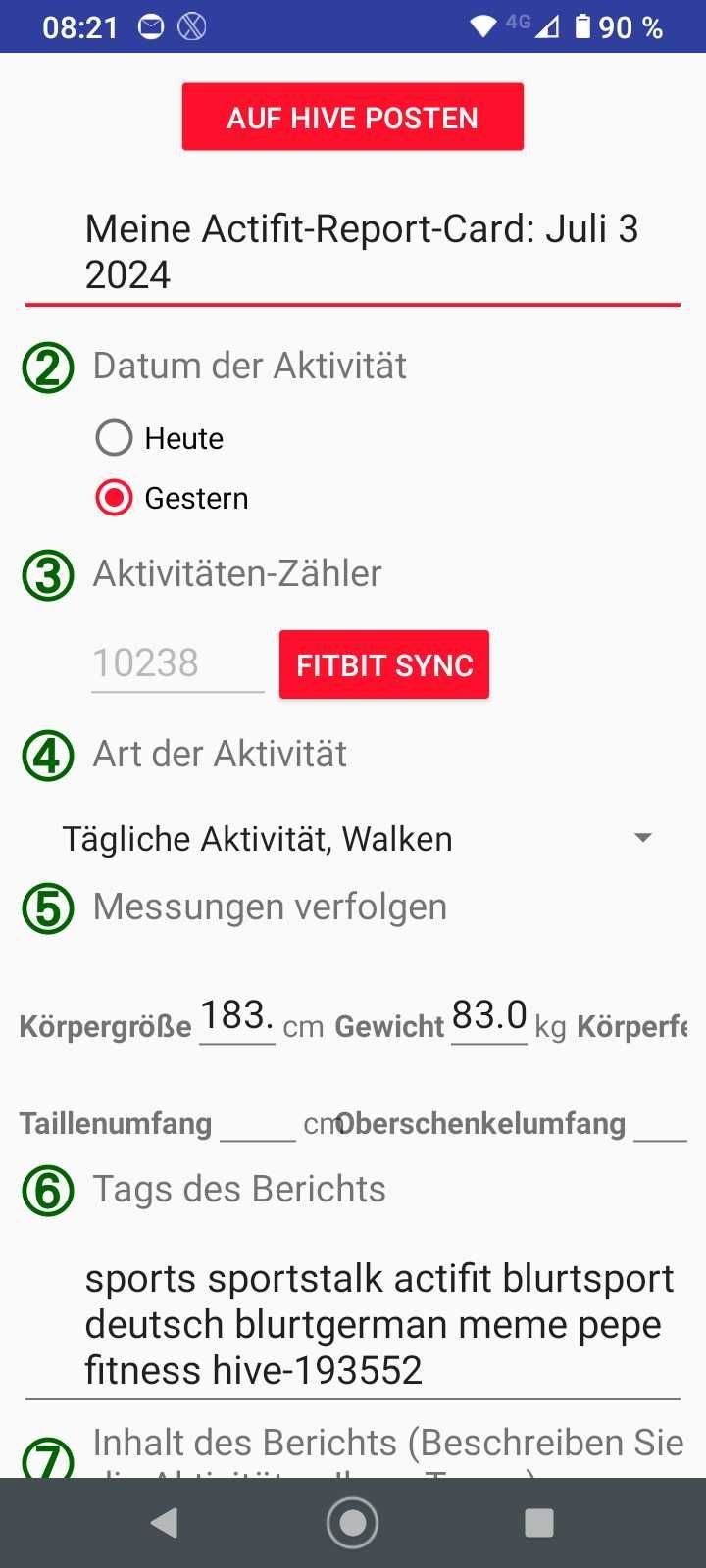706x1568 pixels.
Task: Tap the AUF HIVE POSTEN button
Action: point(352,117)
